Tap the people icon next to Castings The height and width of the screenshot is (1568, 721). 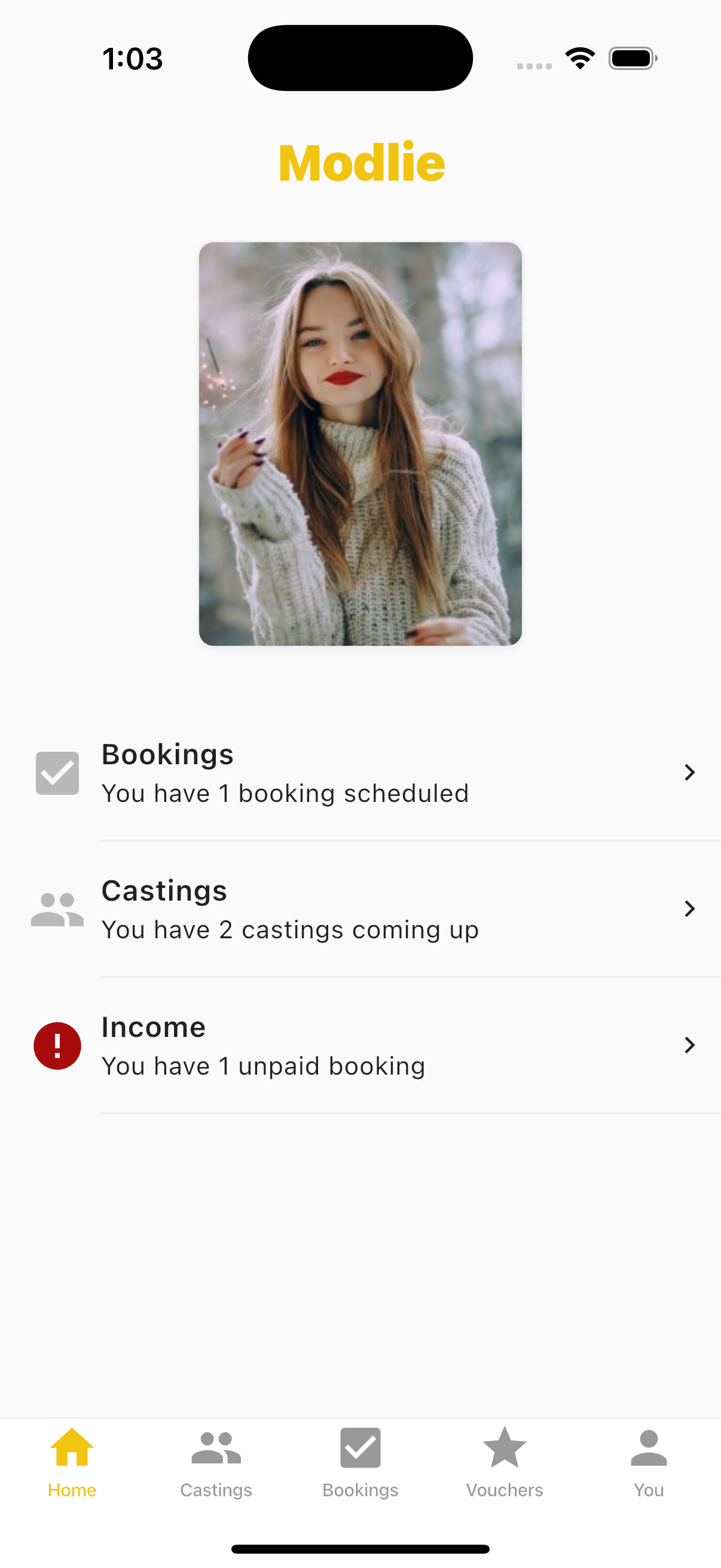tap(58, 908)
